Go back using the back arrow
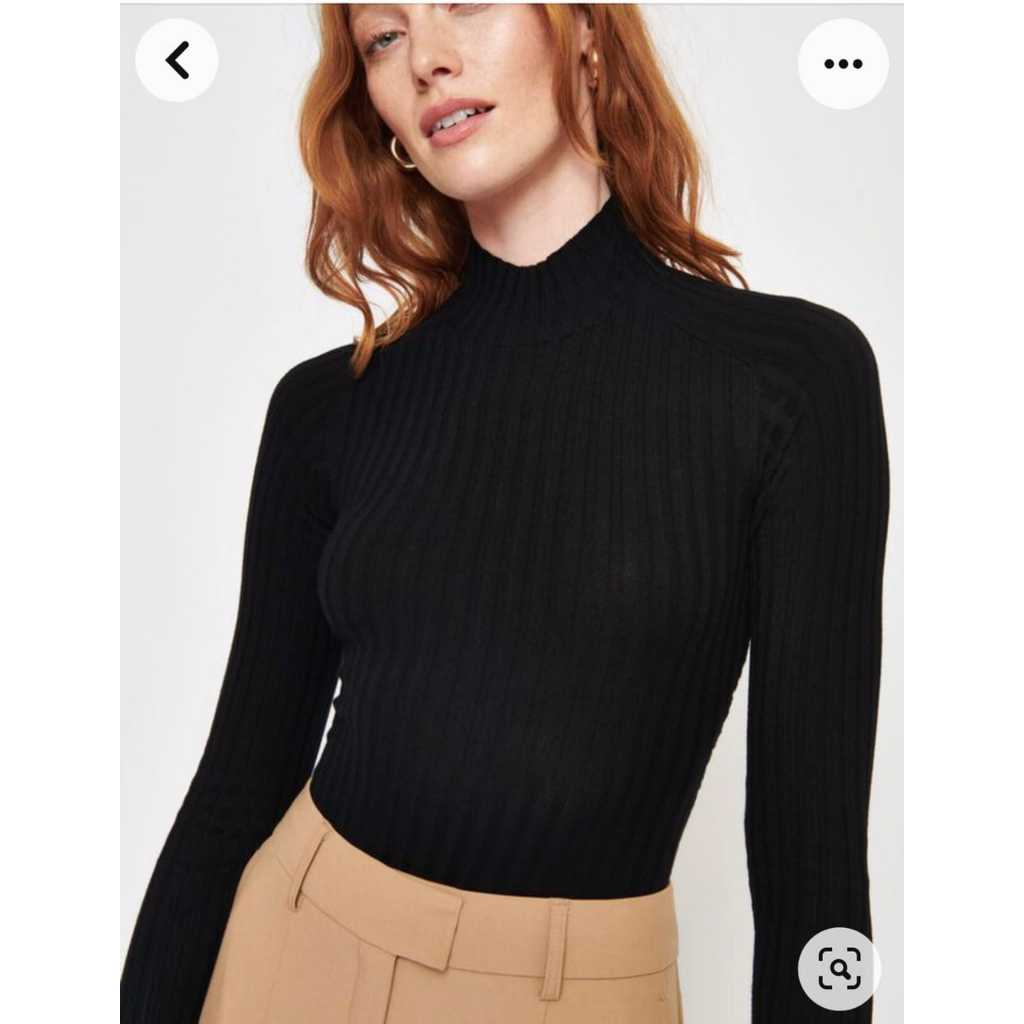This screenshot has width=1024, height=1024. click(x=177, y=61)
